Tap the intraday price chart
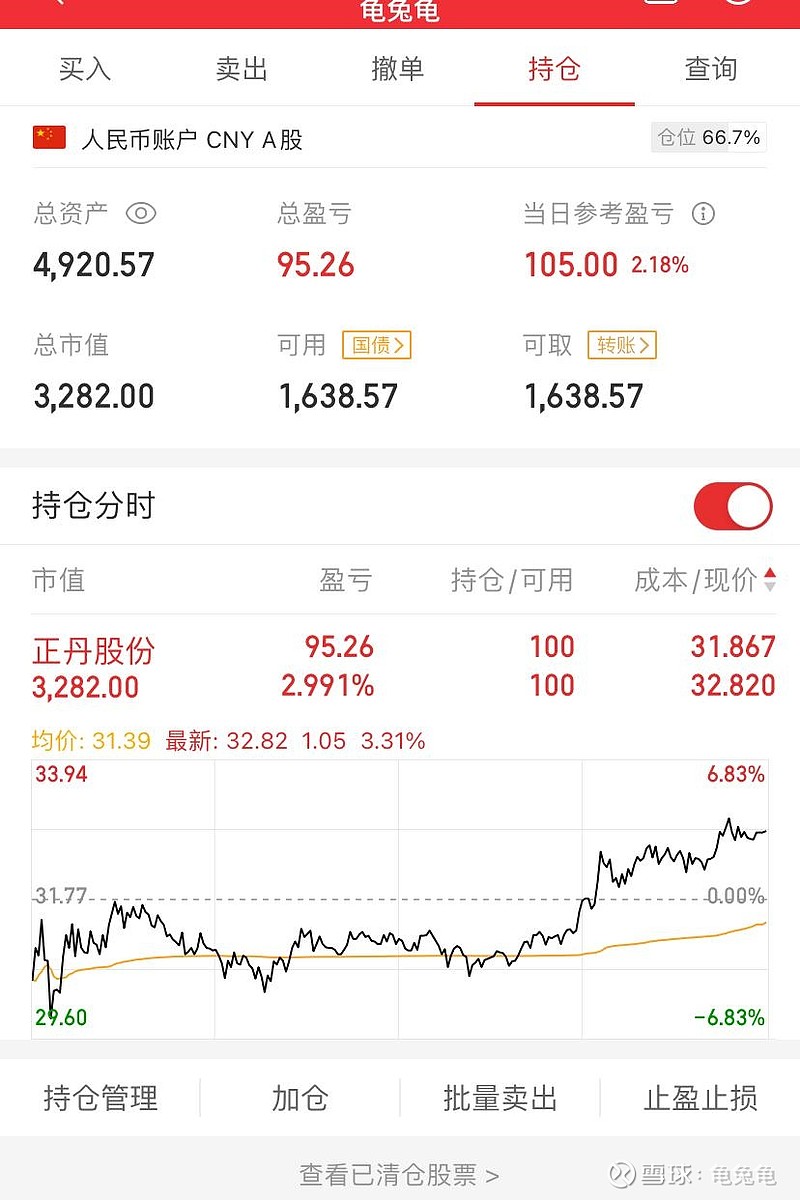This screenshot has height=1200, width=800. point(400,900)
